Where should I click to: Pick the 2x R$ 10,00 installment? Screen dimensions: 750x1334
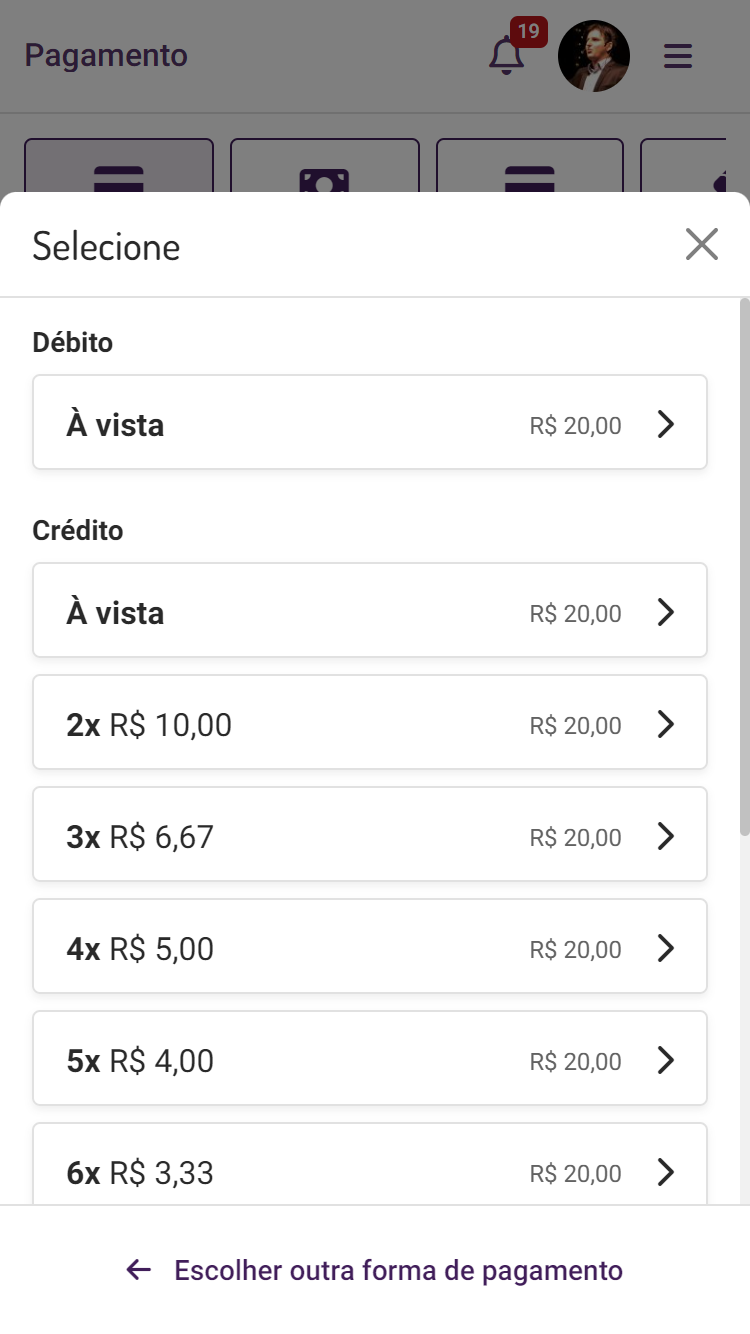tap(370, 723)
